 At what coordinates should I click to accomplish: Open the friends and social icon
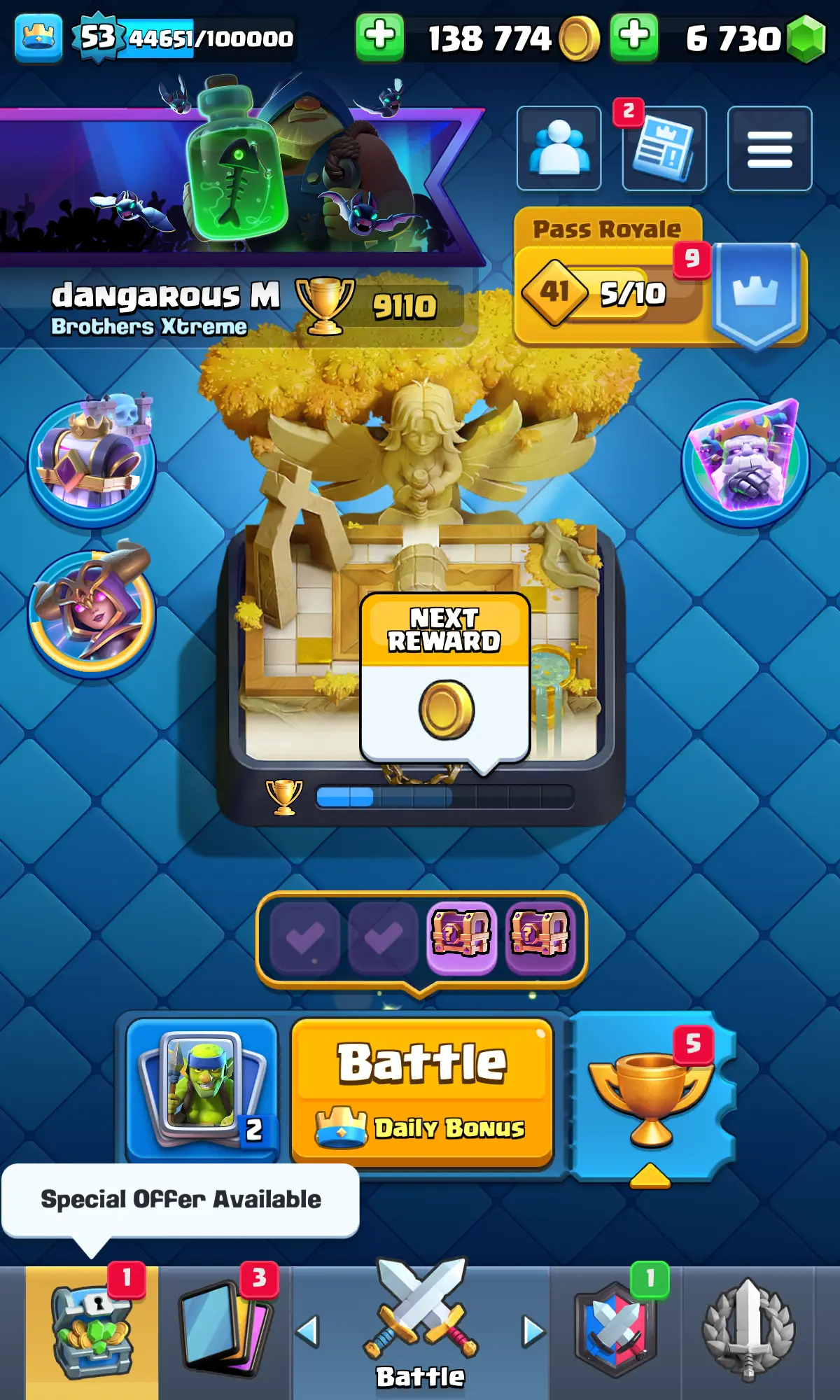pos(559,148)
